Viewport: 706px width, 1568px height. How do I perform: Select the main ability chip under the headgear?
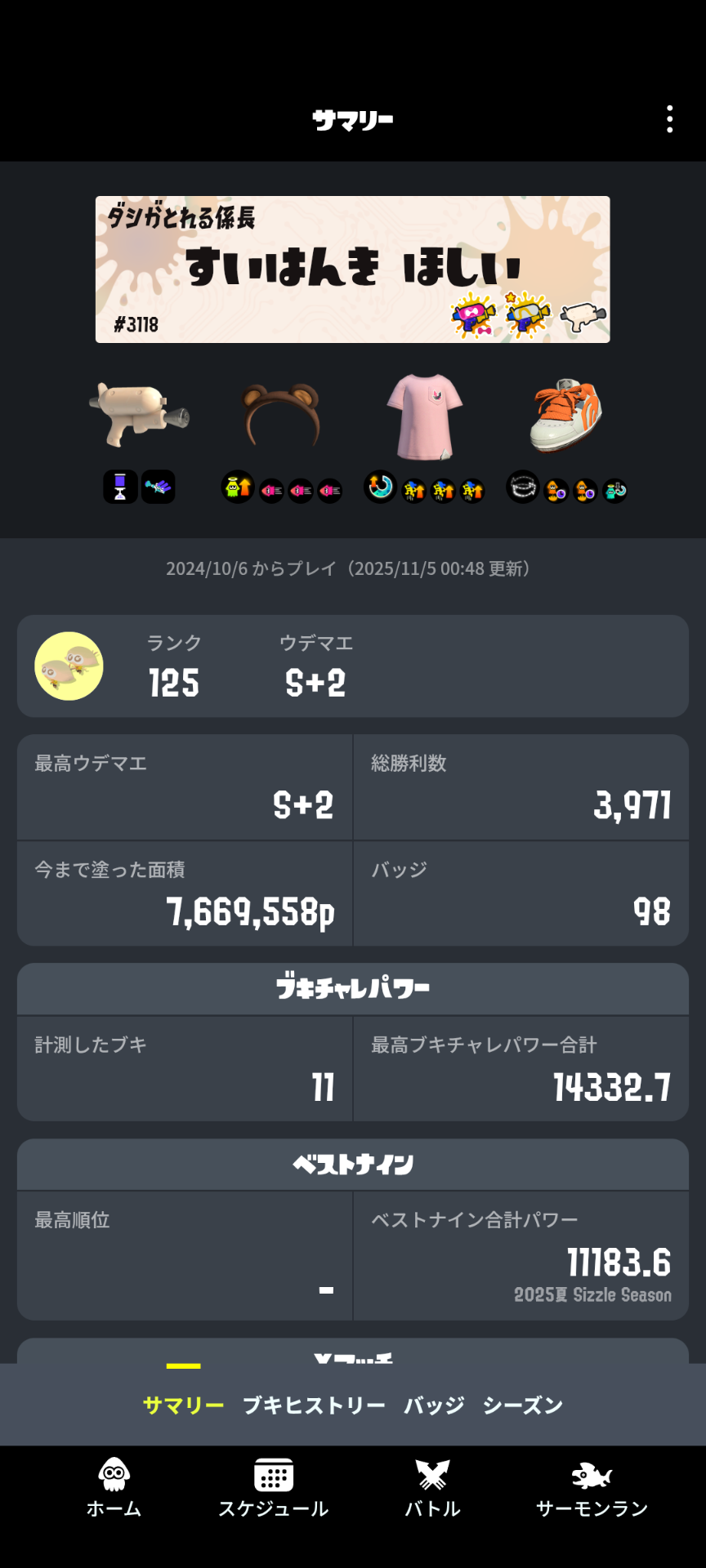238,488
